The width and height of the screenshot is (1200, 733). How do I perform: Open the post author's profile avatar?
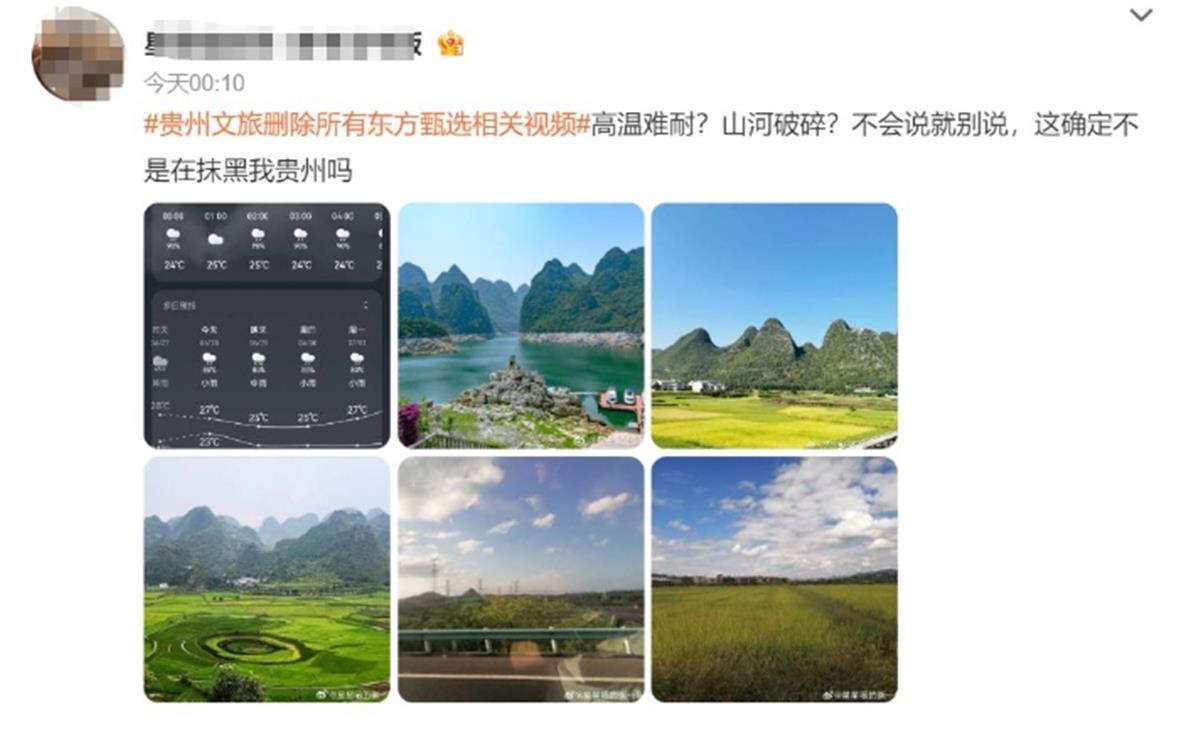(78, 55)
